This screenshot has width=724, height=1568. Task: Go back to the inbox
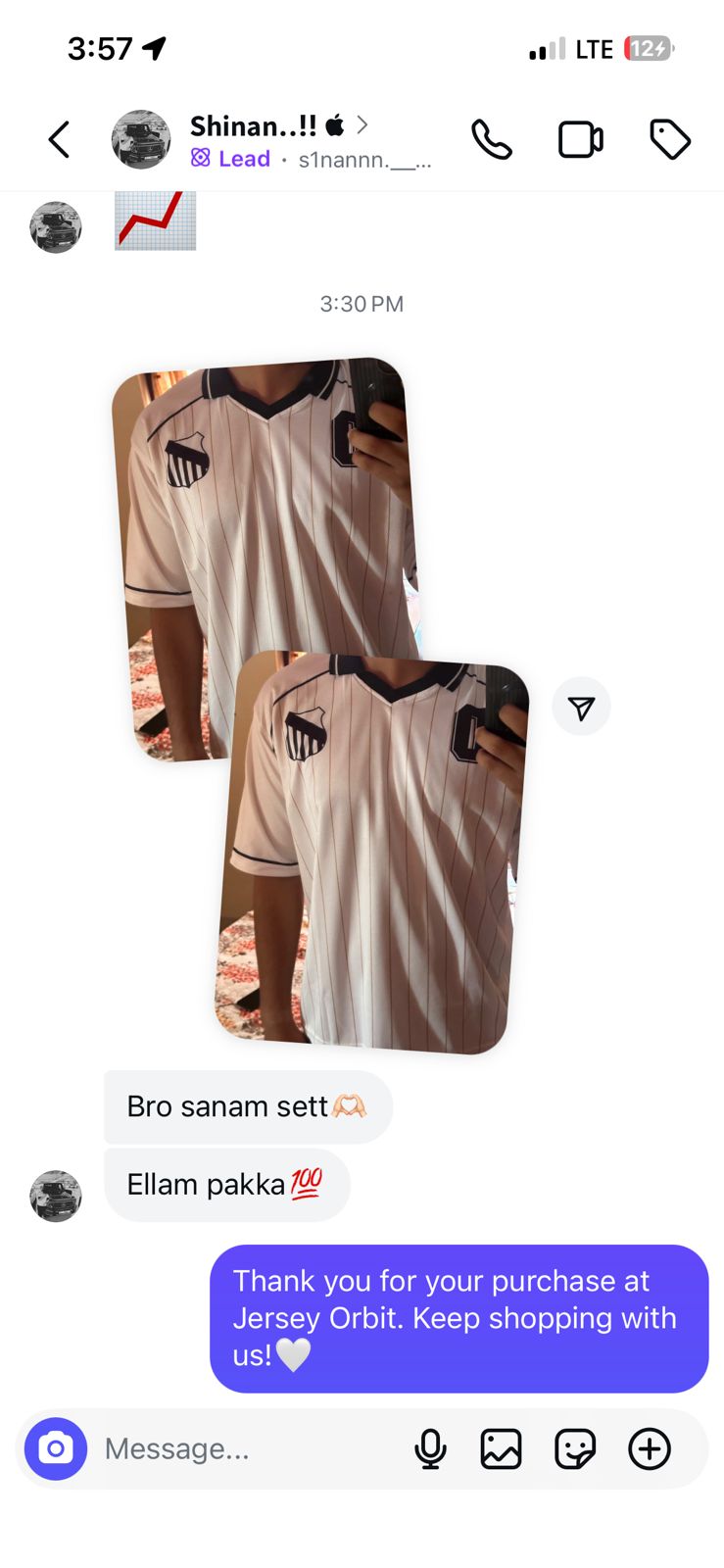pyautogui.click(x=59, y=139)
